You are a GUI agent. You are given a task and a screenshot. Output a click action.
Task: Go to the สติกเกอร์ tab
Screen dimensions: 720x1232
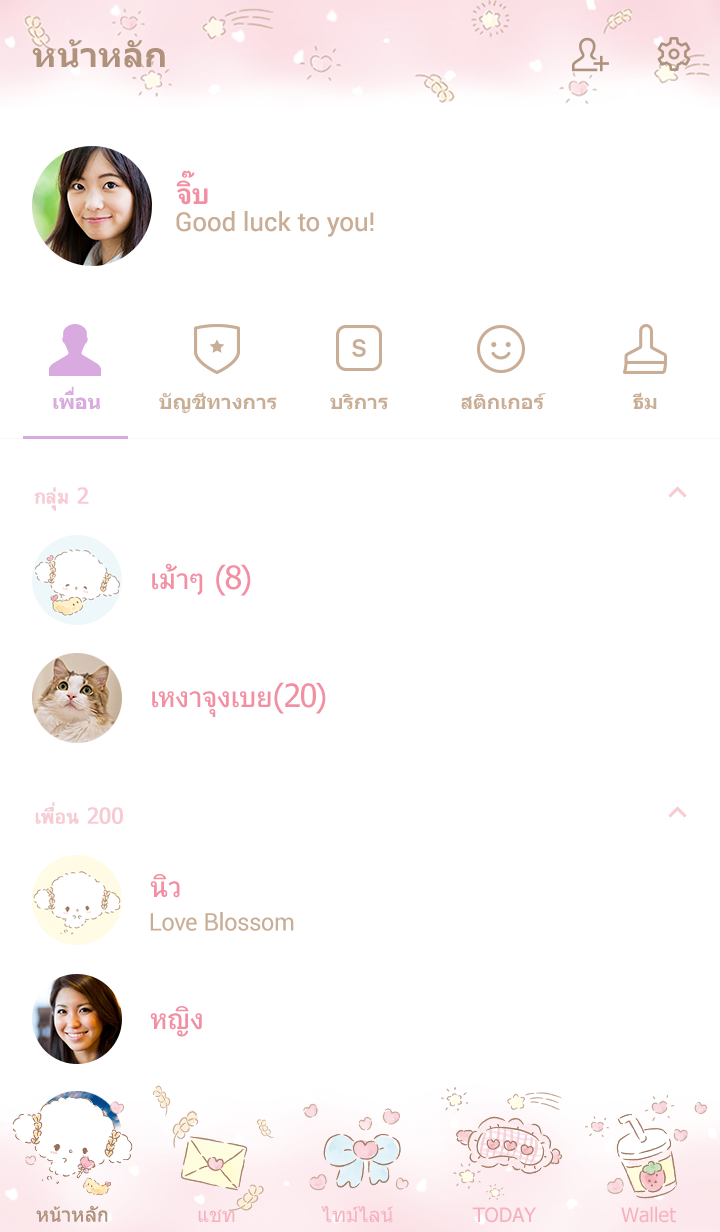(501, 370)
